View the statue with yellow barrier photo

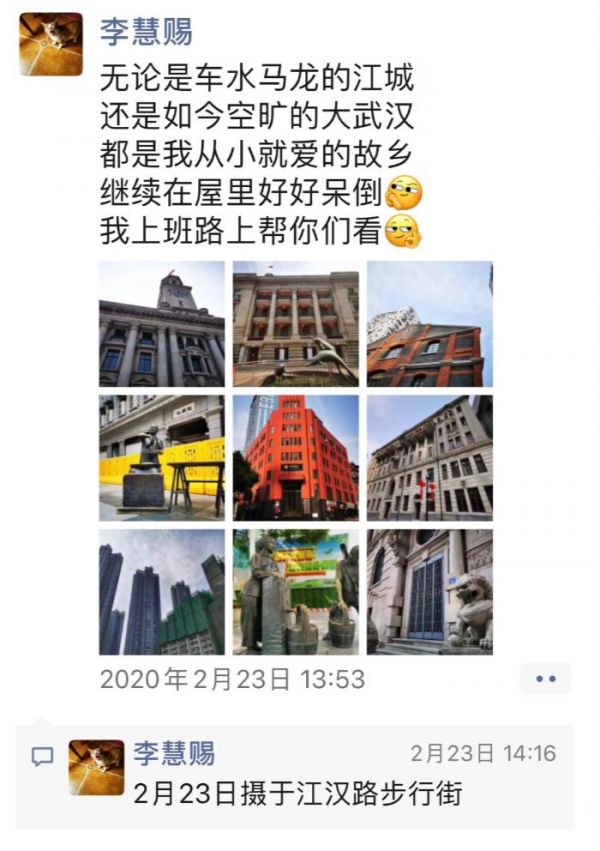tap(162, 458)
